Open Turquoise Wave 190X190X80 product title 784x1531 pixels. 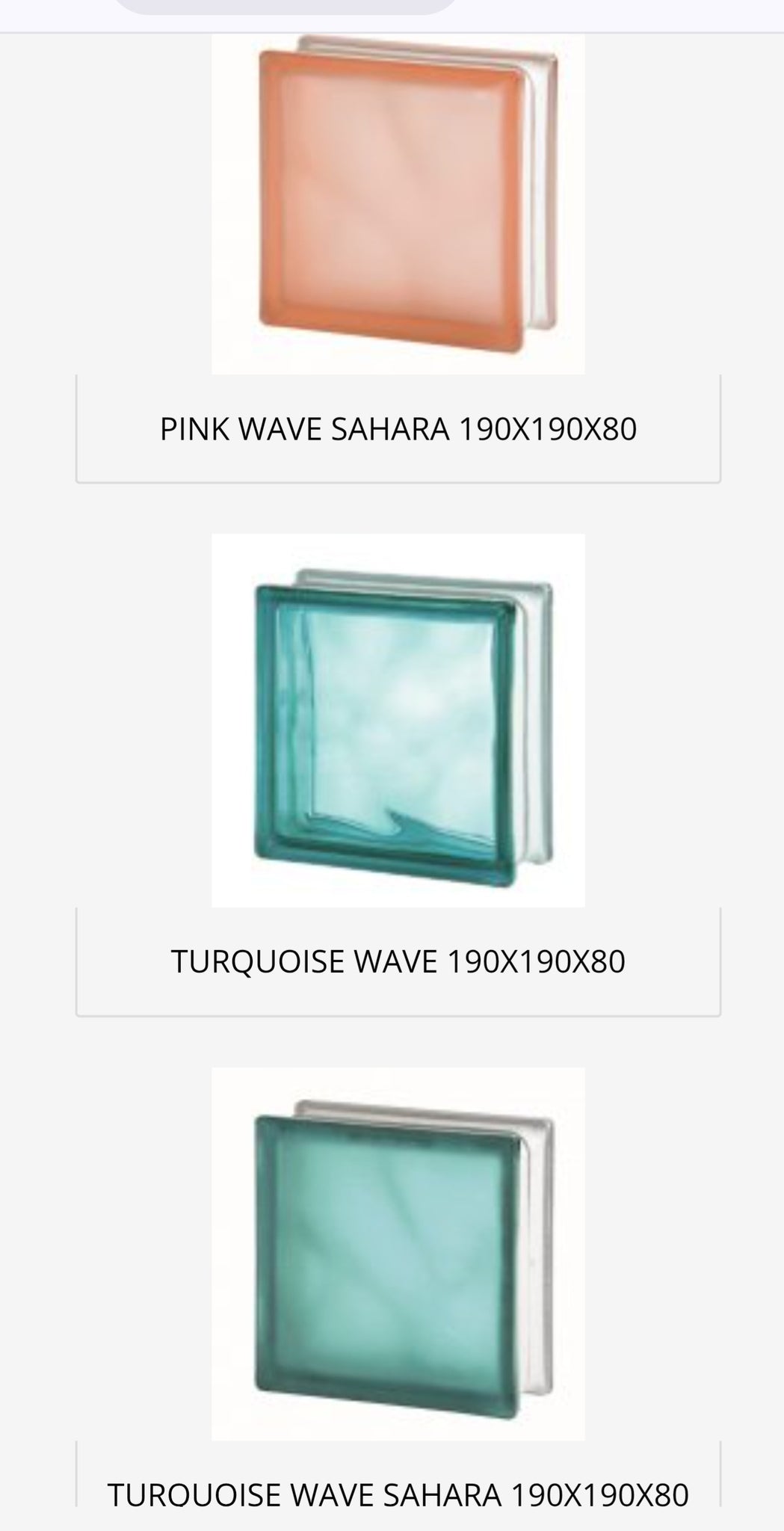click(x=398, y=961)
